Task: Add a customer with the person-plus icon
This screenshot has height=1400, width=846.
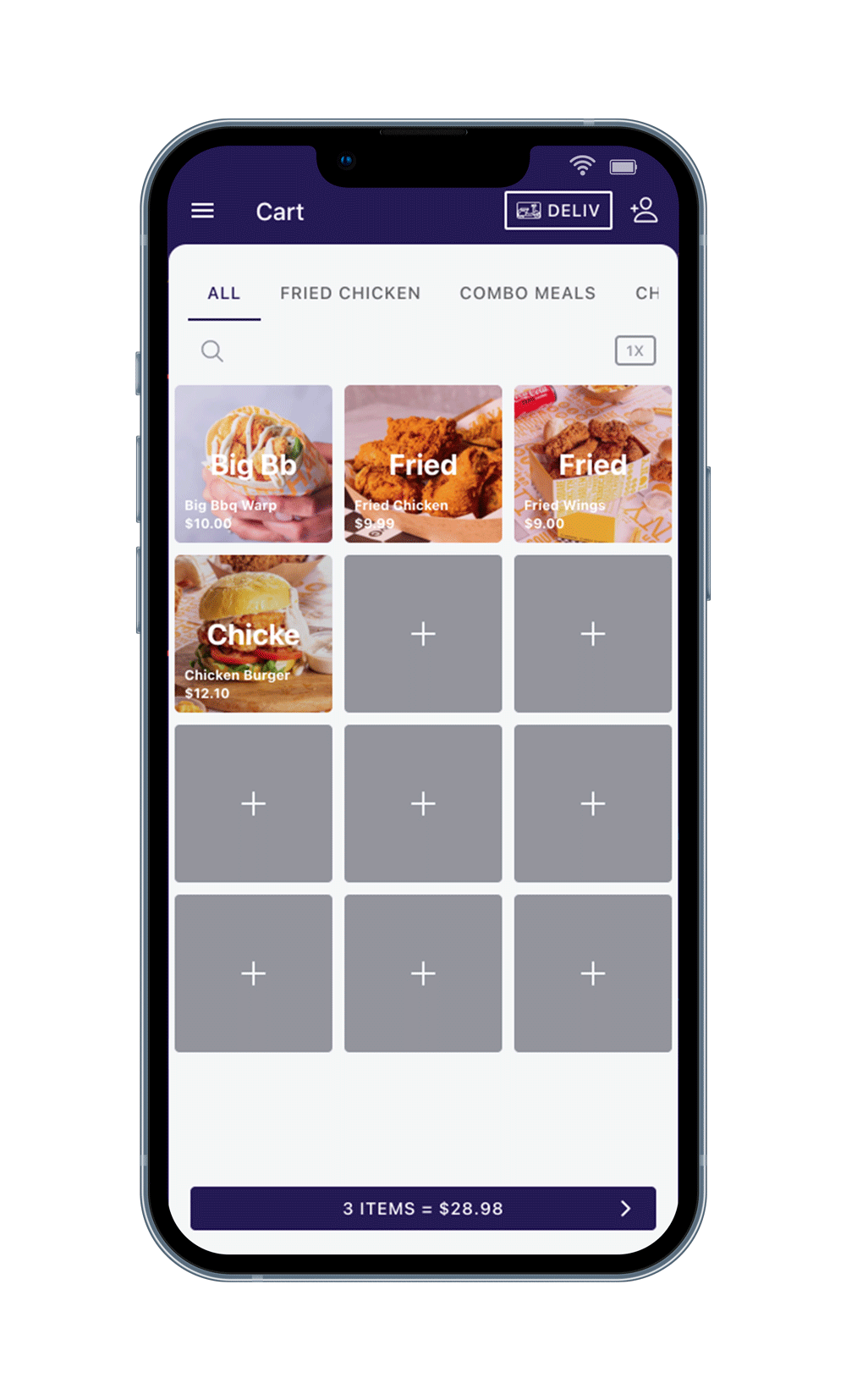Action: 644,210
